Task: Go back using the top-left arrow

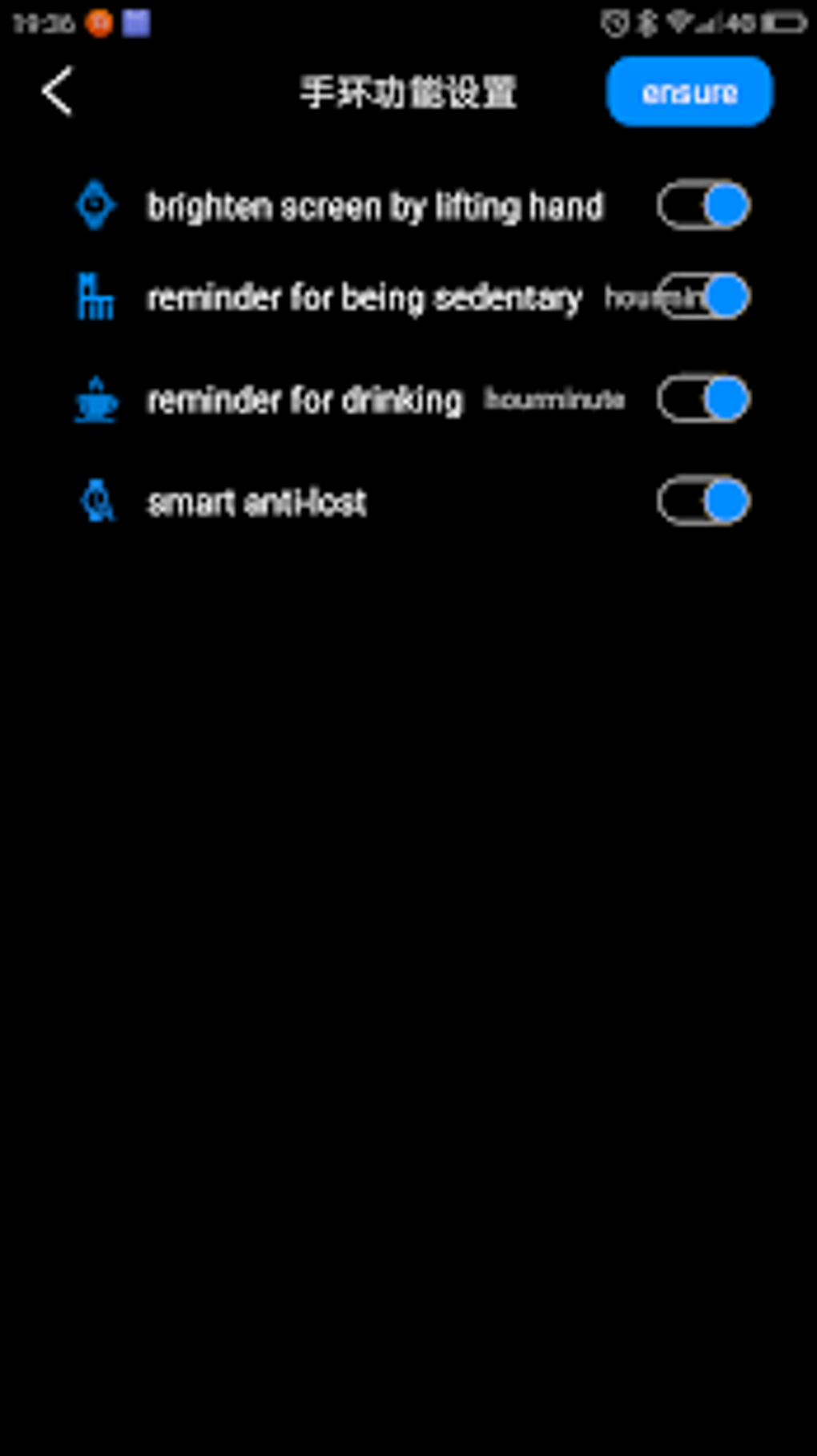Action: 58,91
